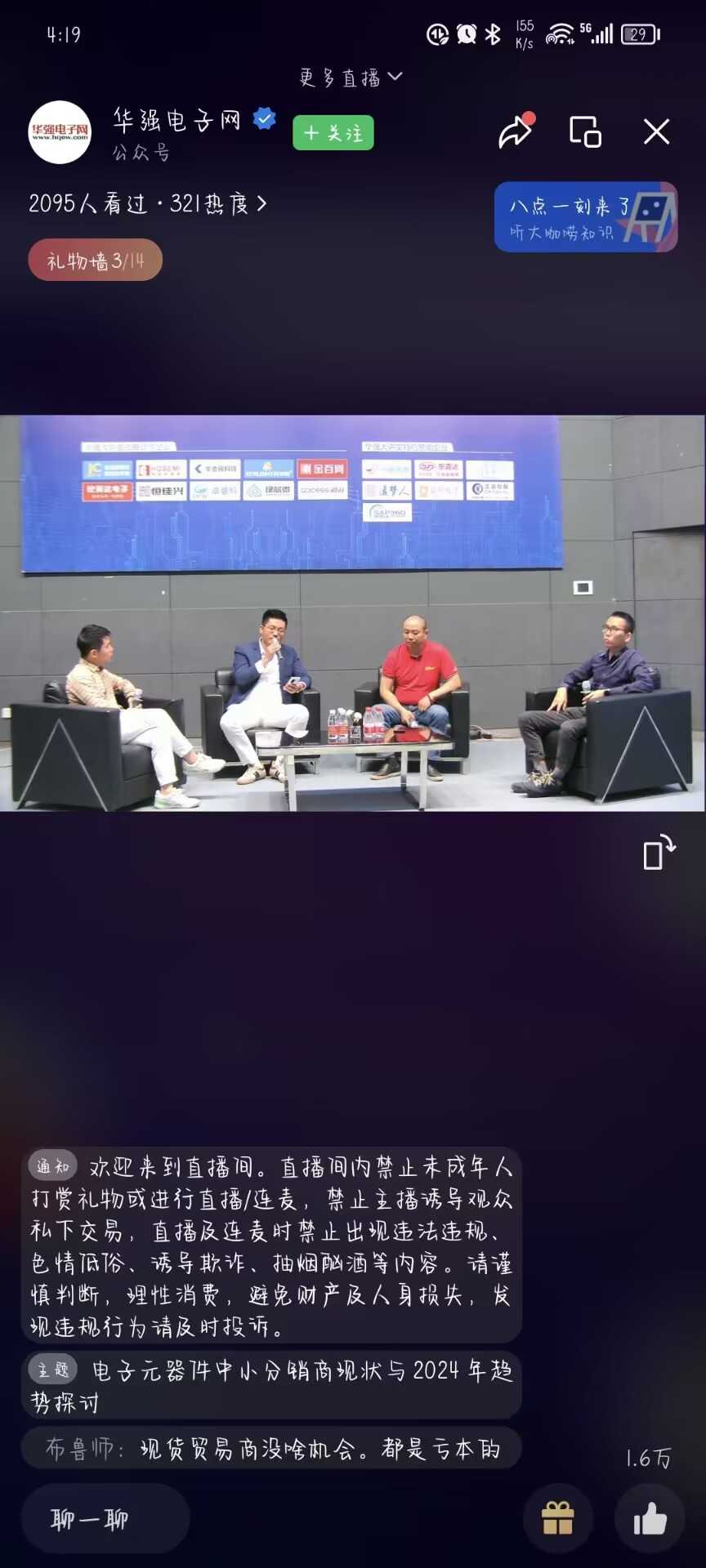Image resolution: width=706 pixels, height=1568 pixels.
Task: Share this live stream
Action: click(x=516, y=131)
